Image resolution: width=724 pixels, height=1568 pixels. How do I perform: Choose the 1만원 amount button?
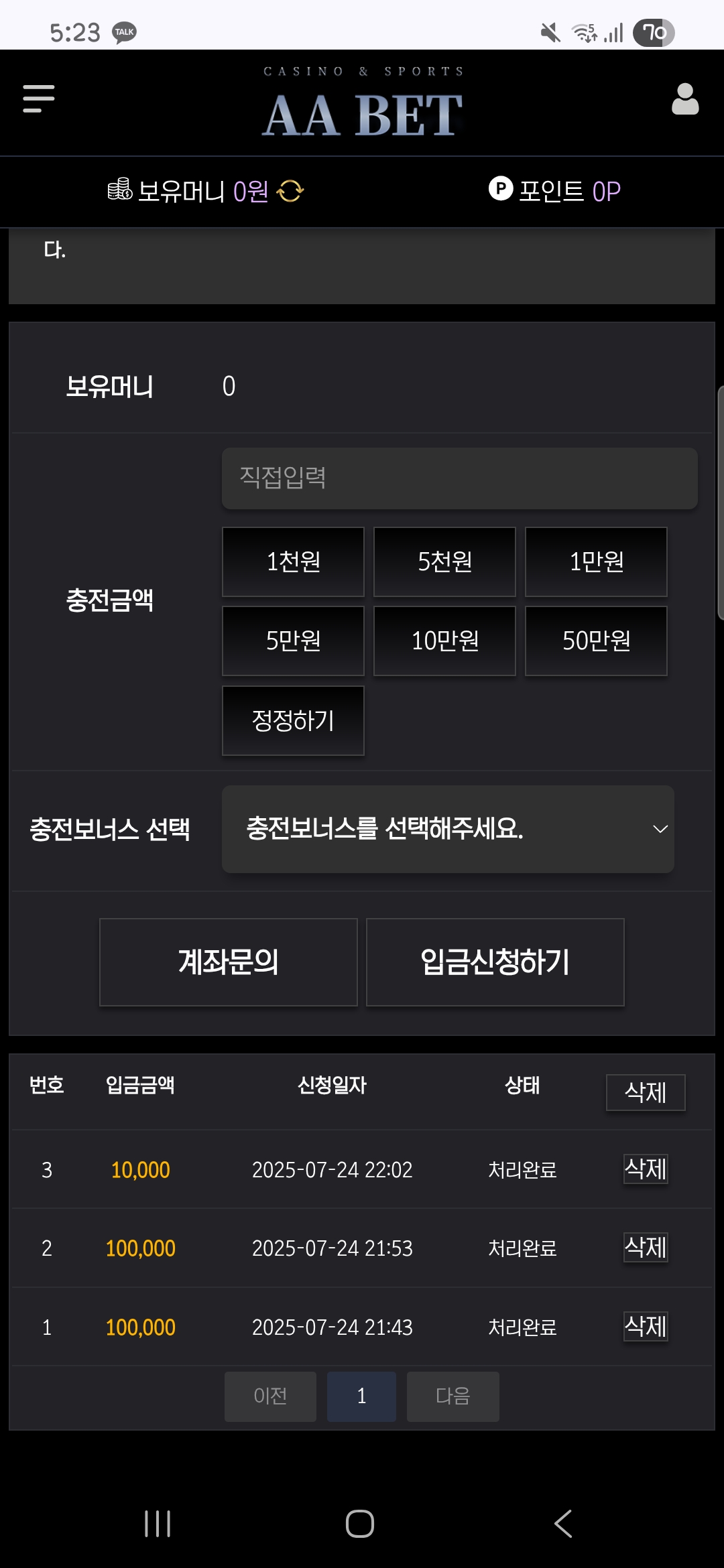click(596, 562)
